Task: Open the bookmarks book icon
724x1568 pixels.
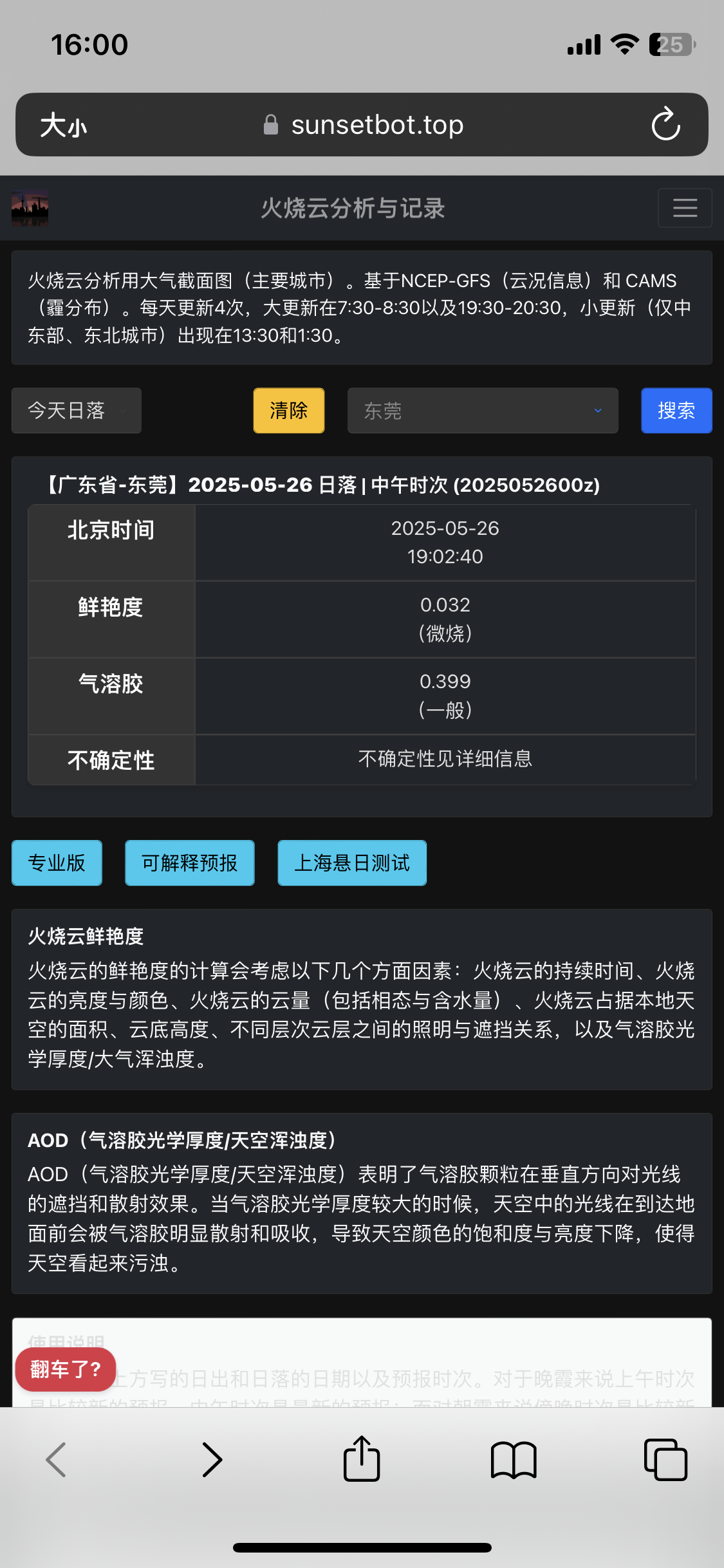Action: (x=514, y=1460)
